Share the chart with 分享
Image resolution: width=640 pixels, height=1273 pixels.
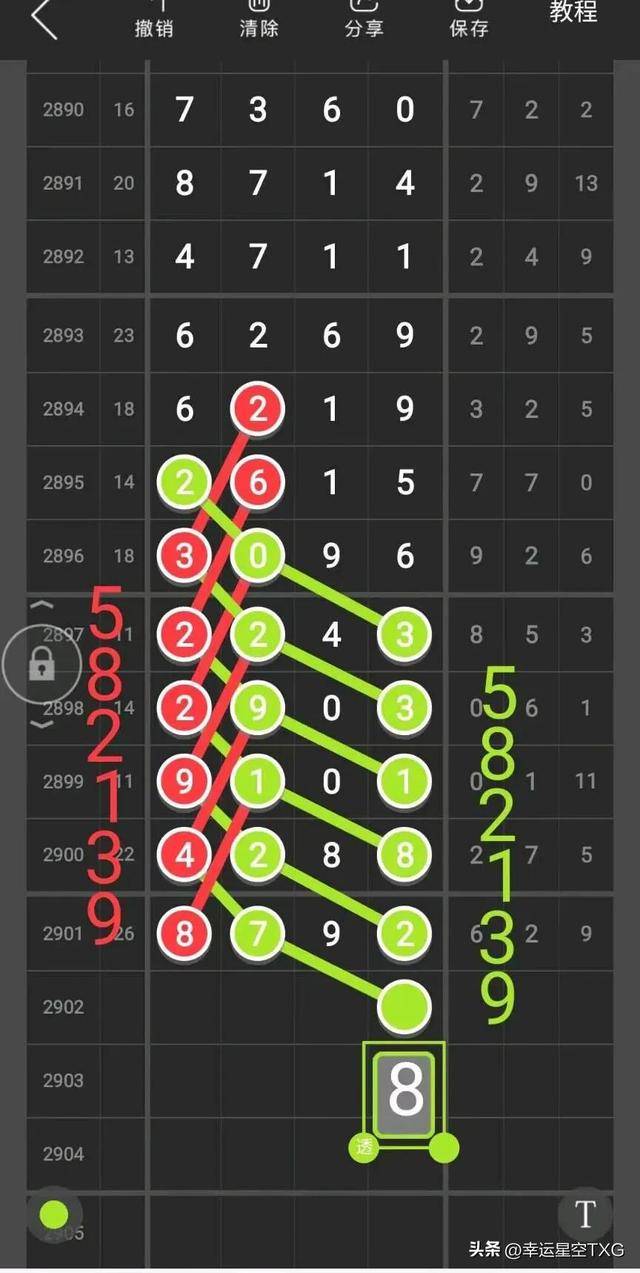click(364, 20)
